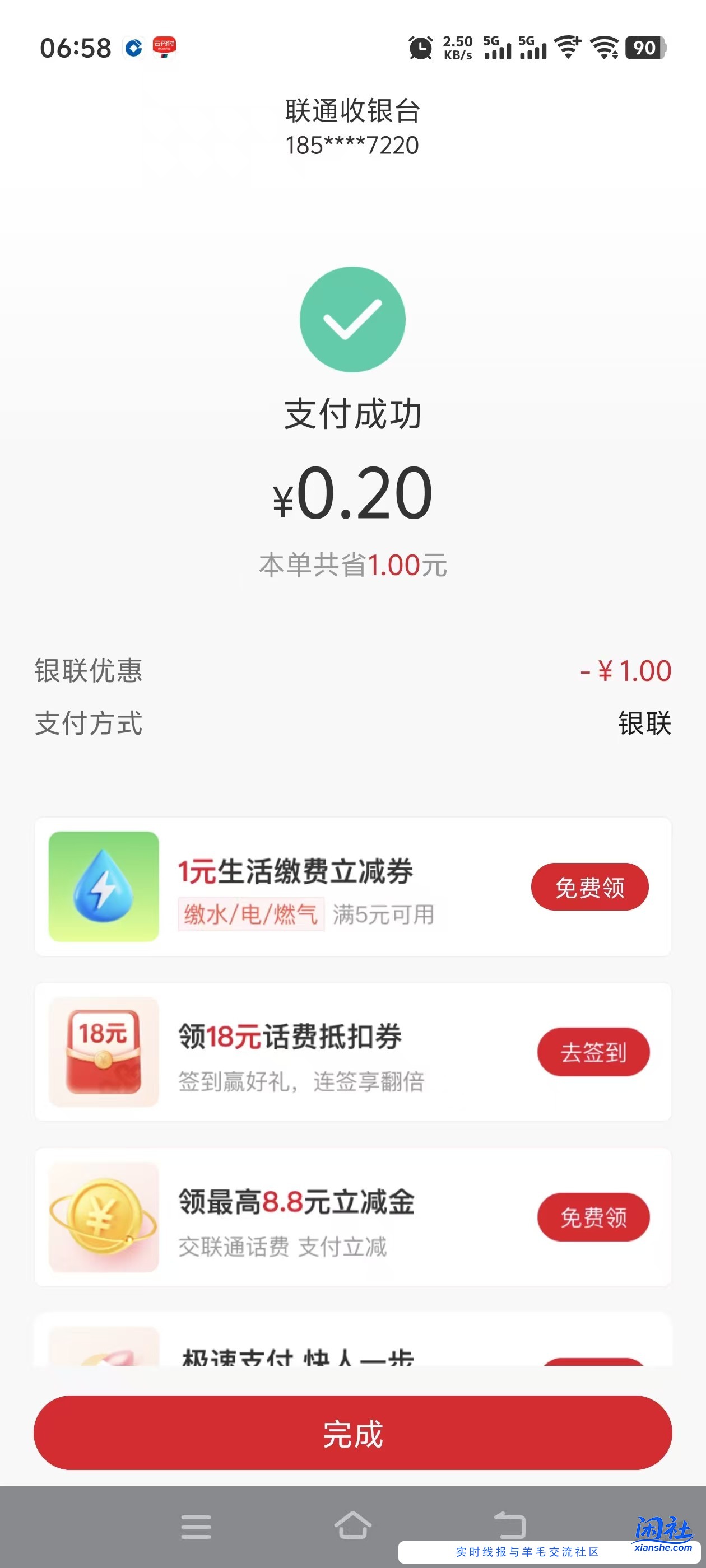The width and height of the screenshot is (706, 1568).
Task: Open the 18元 red envelope coupon icon
Action: tap(104, 1052)
